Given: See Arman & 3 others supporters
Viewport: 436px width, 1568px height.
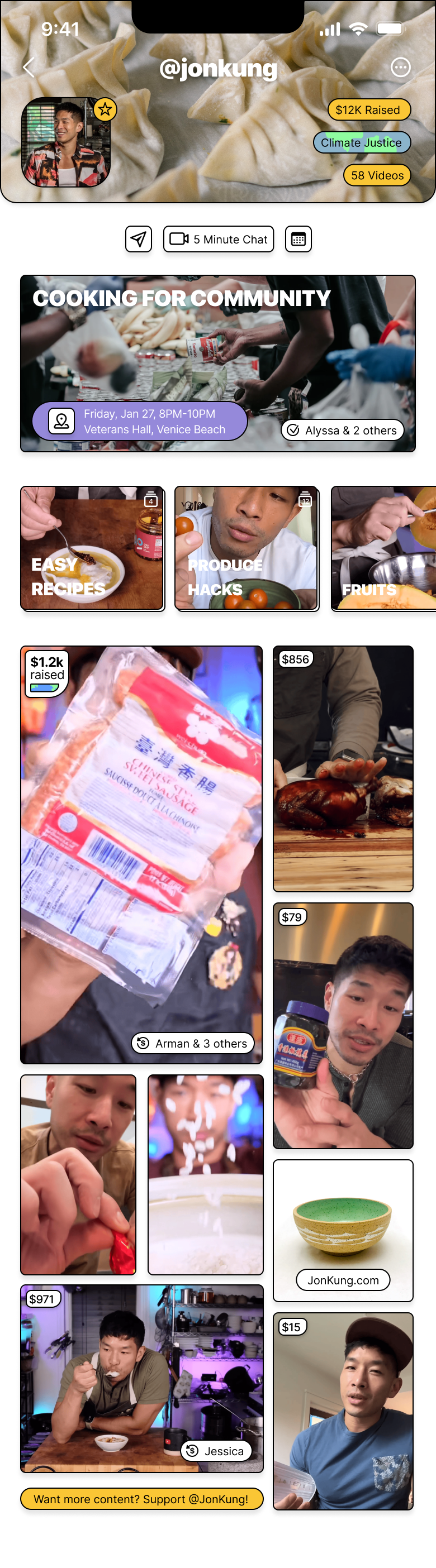Looking at the screenshot, I should [192, 1043].
